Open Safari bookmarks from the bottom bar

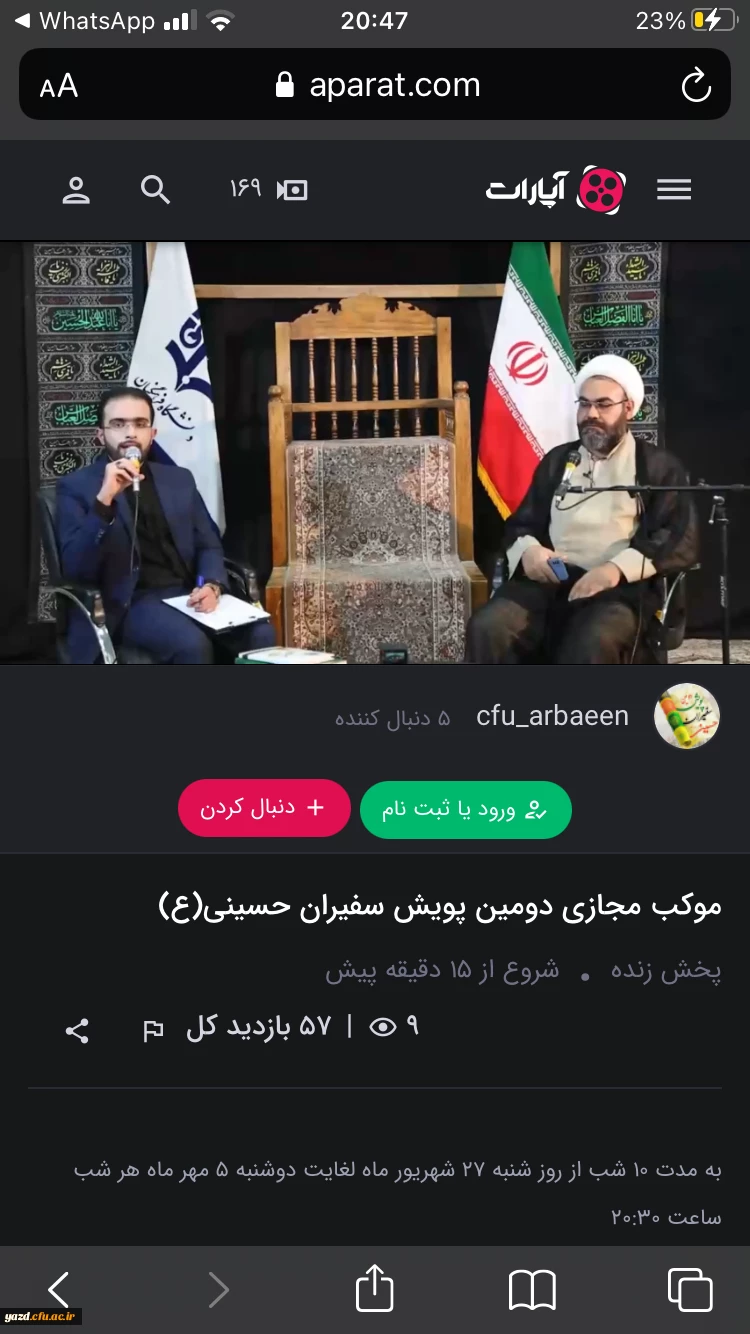coord(533,1290)
